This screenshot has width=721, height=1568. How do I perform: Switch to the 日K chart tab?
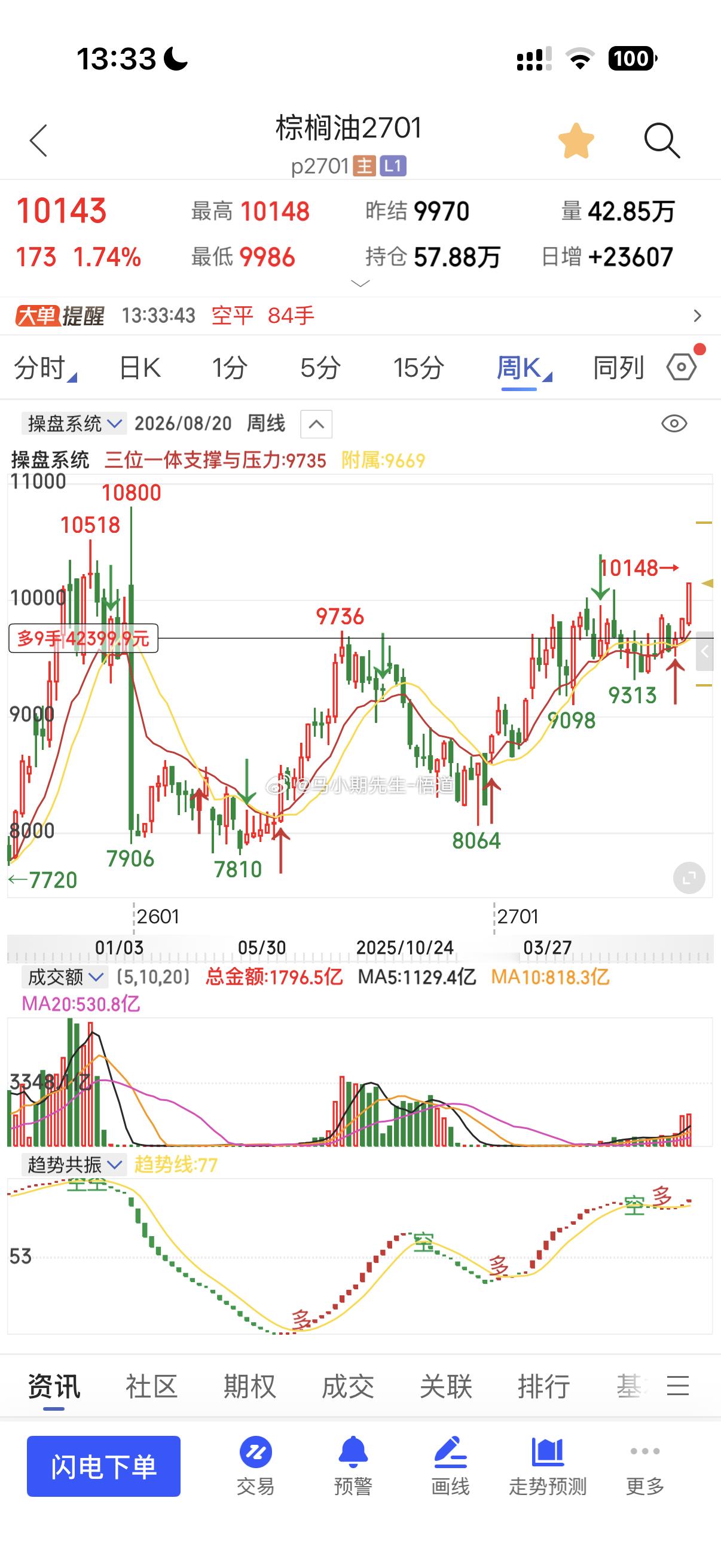[x=139, y=368]
